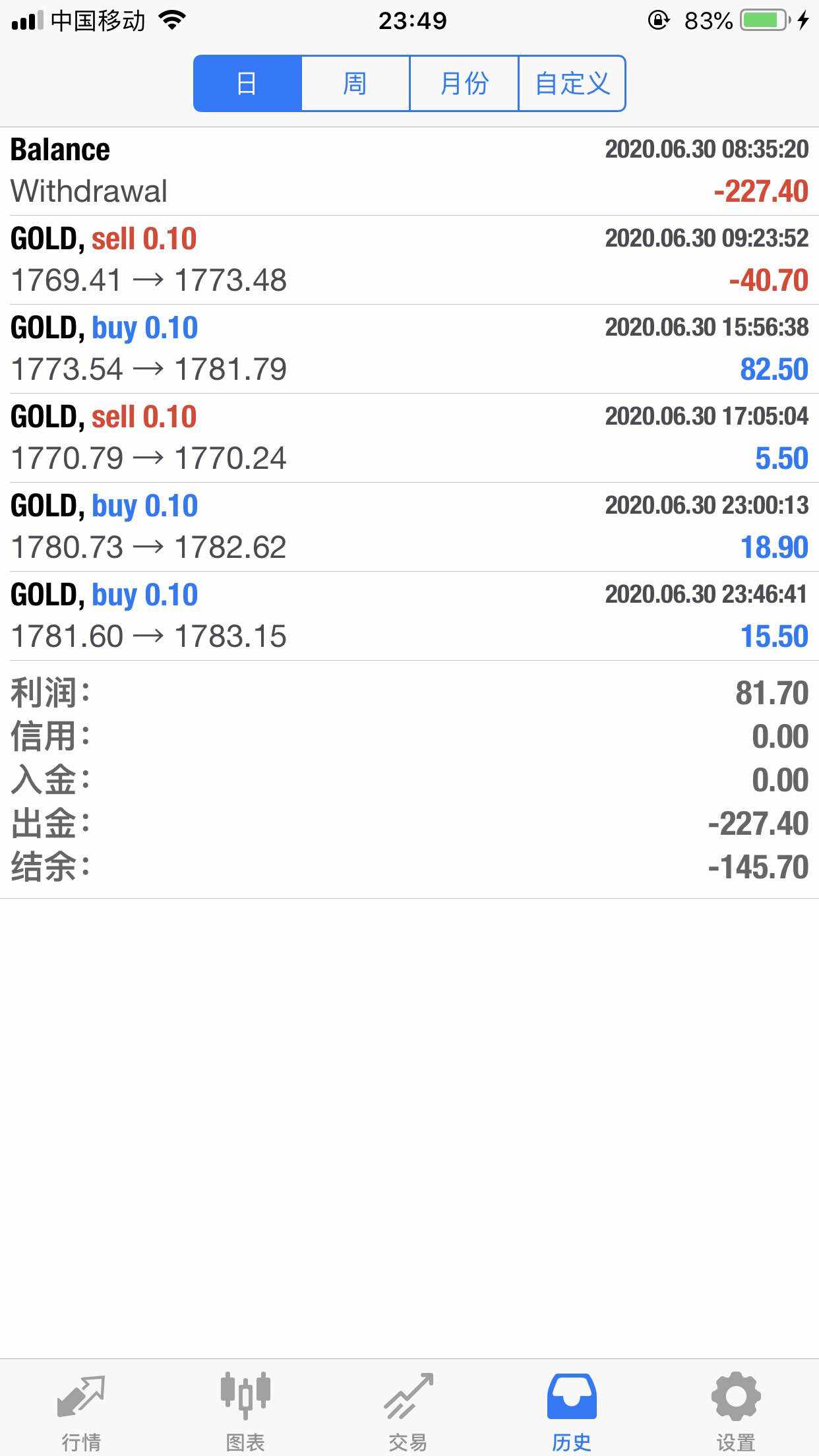
Task: Open the Balance Withdrawal -227.40 entry
Action: pyautogui.click(x=409, y=171)
